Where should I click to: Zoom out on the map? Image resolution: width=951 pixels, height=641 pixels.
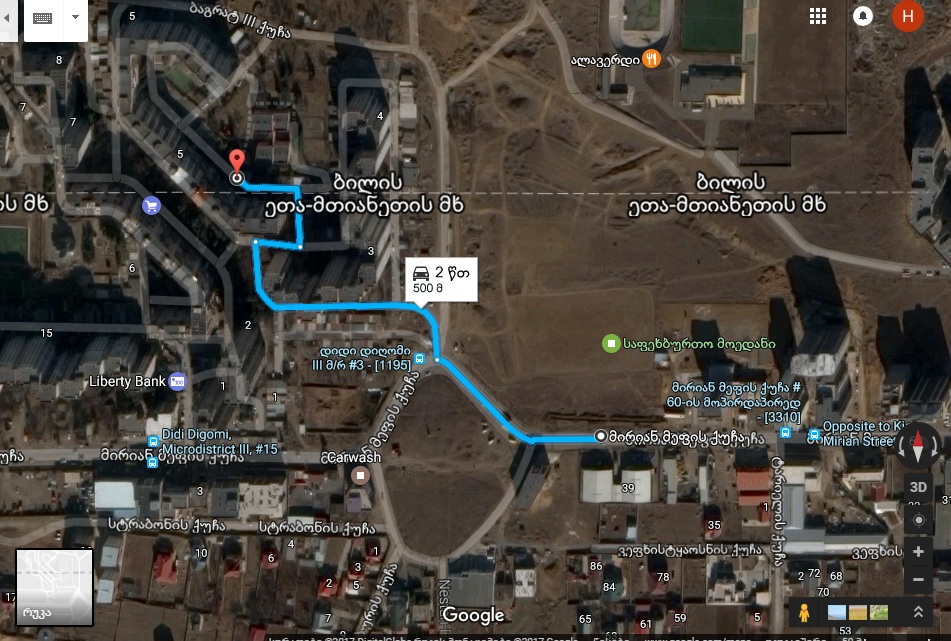point(918,580)
